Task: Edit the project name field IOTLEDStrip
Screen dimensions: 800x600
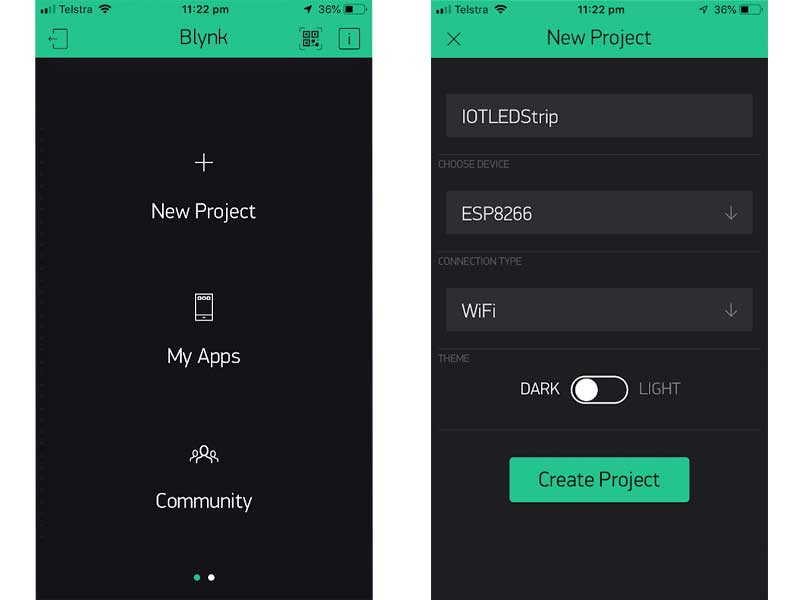Action: click(598, 116)
